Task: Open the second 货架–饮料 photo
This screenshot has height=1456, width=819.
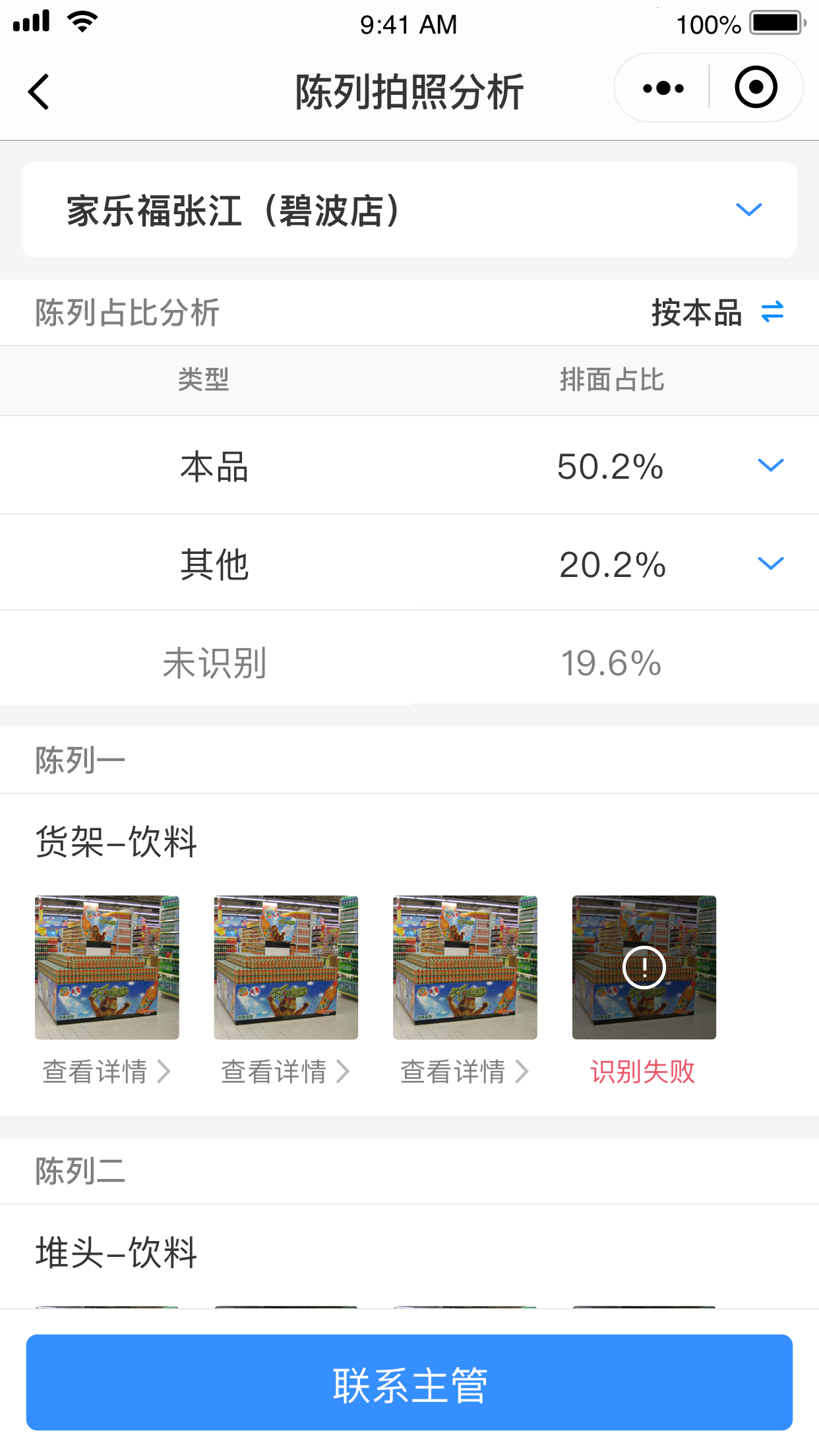Action: click(286, 967)
